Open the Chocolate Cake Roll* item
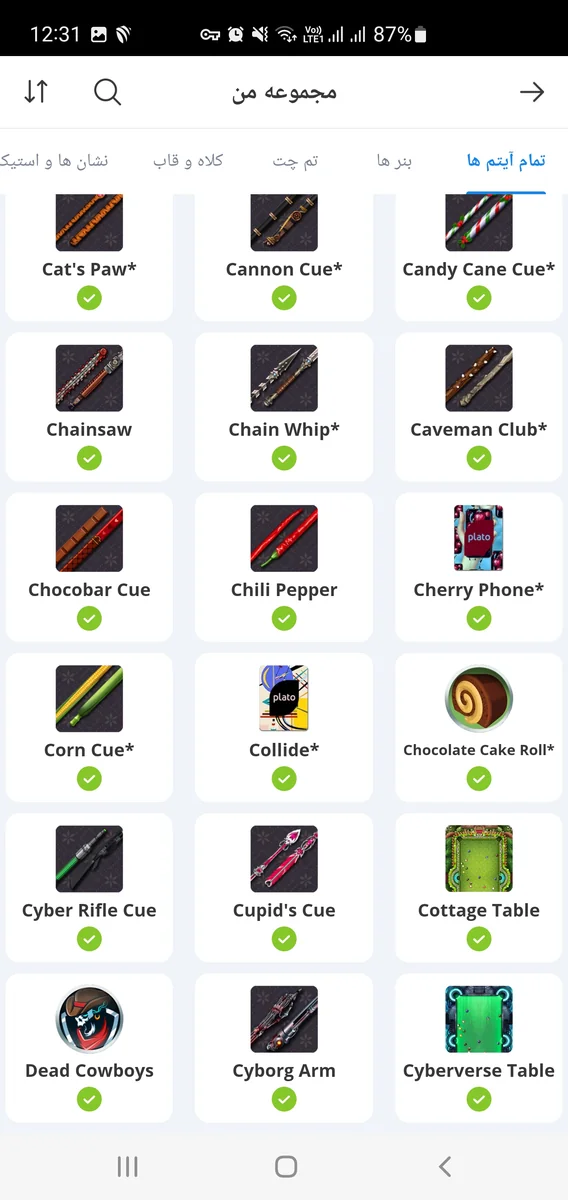This screenshot has width=568, height=1200. pyautogui.click(x=479, y=727)
